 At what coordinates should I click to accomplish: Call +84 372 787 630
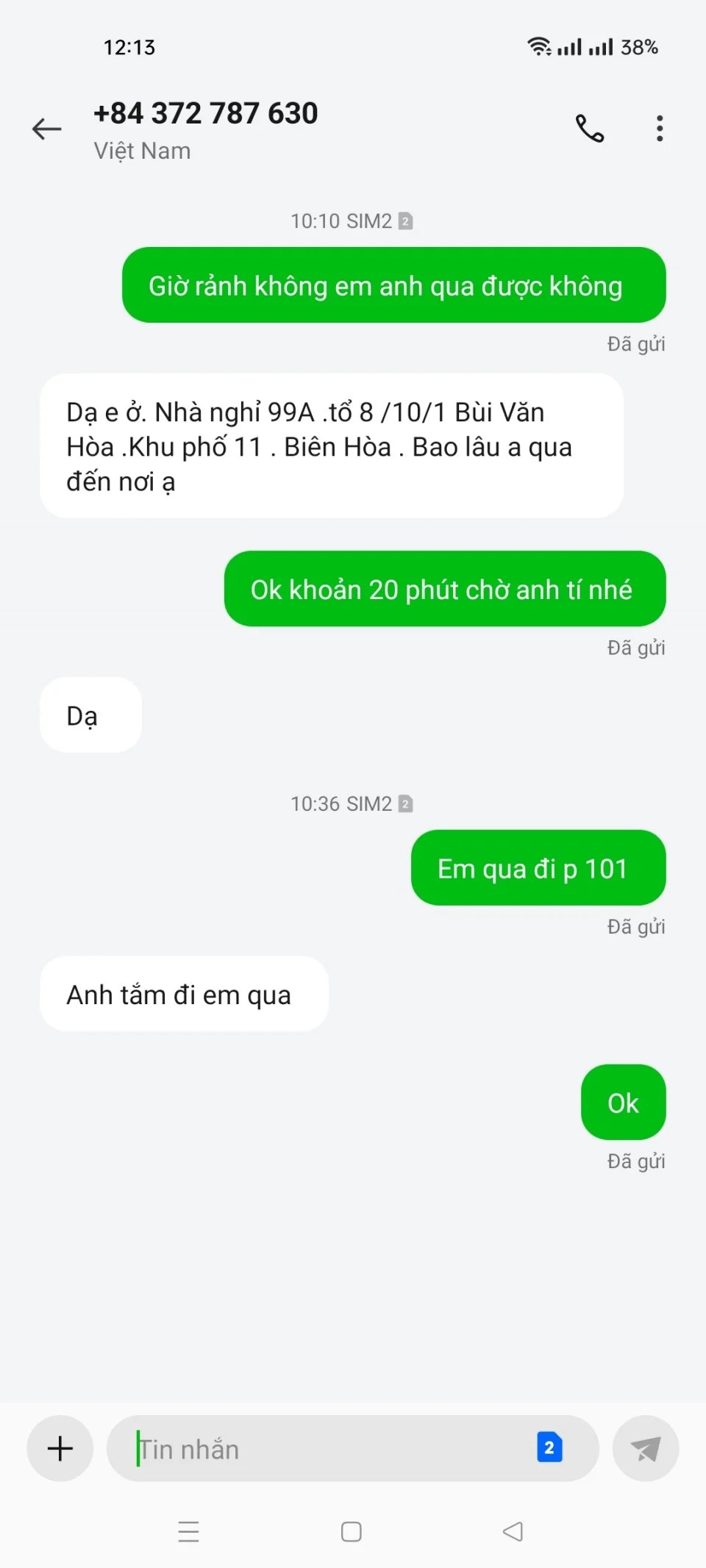[589, 129]
